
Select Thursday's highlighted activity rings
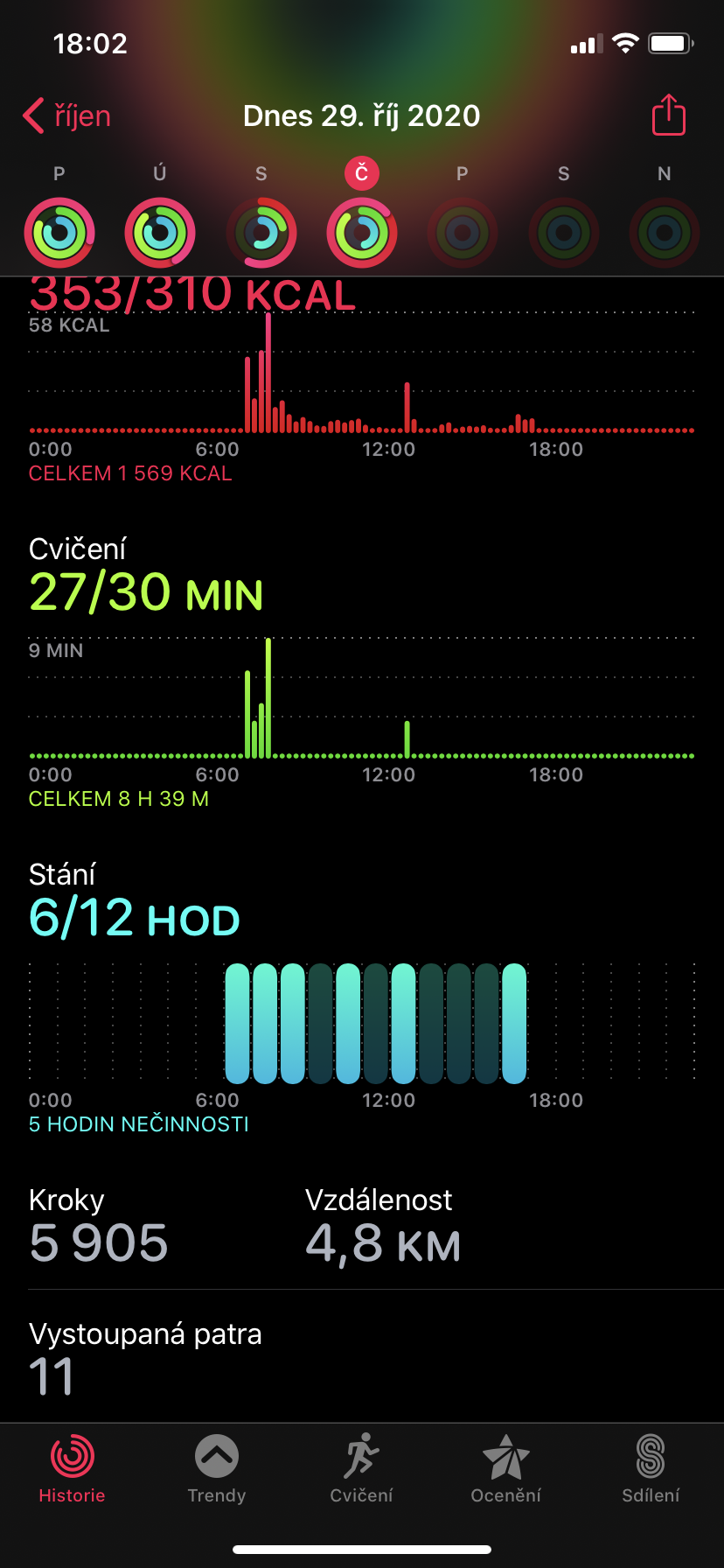click(362, 233)
